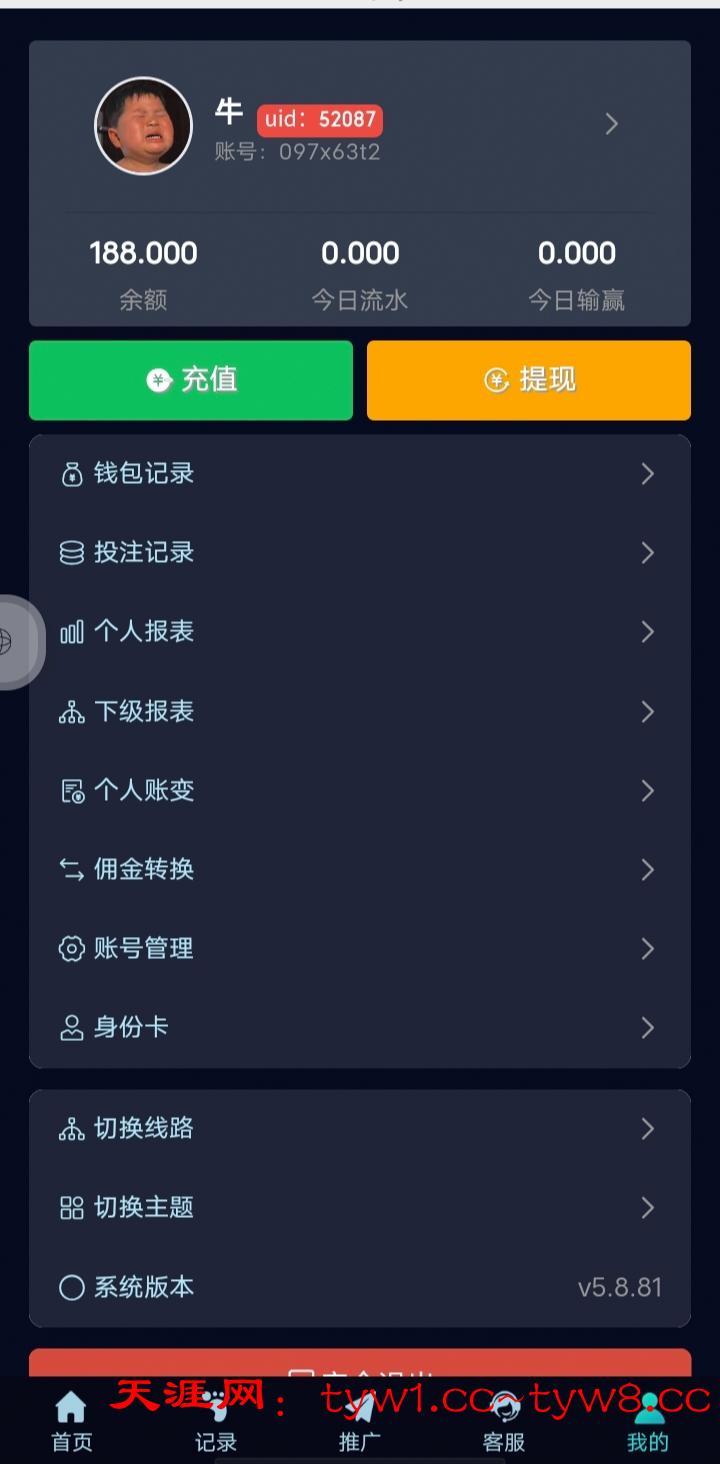This screenshot has height=1464, width=720.
Task: View 个人报表 personal report
Action: (360, 632)
